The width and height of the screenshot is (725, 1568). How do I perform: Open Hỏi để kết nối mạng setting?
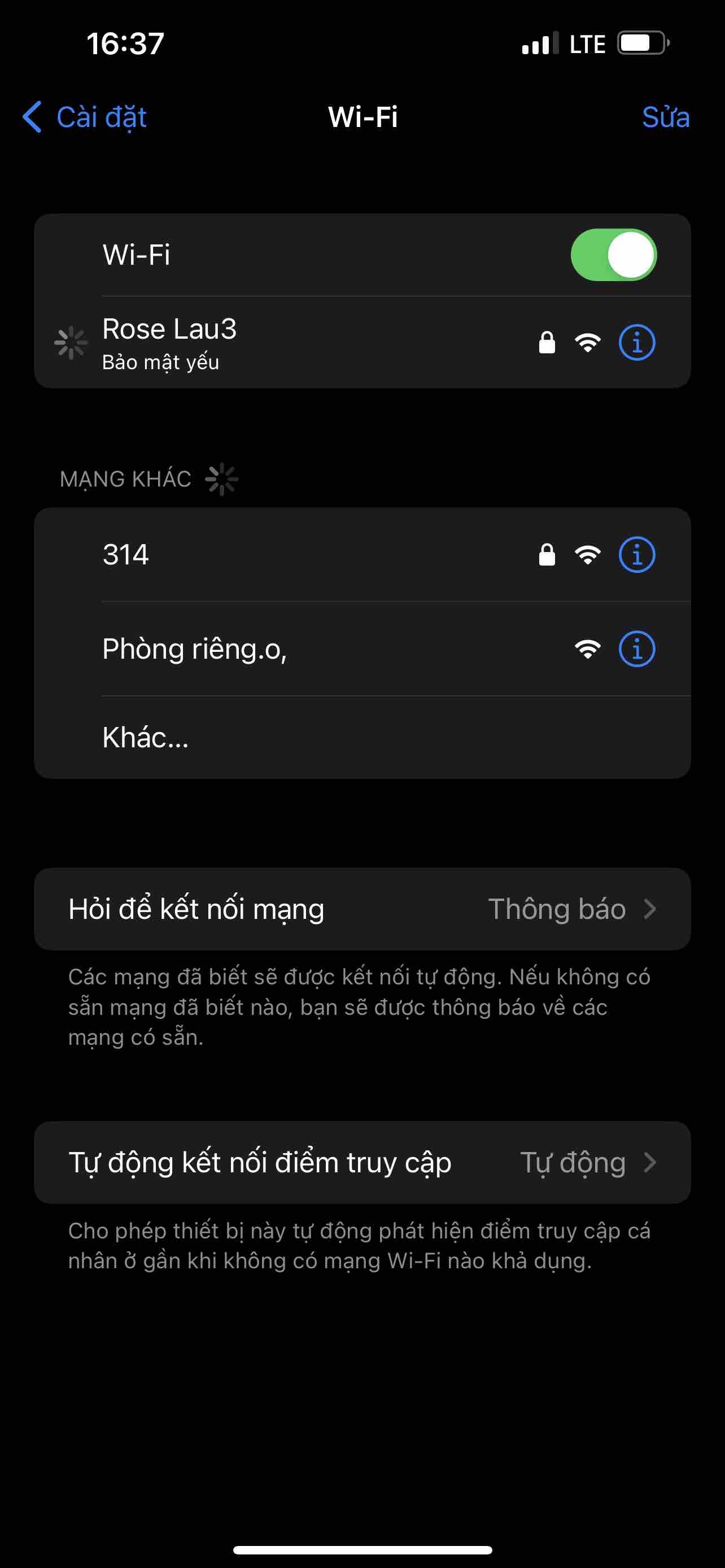tap(362, 909)
